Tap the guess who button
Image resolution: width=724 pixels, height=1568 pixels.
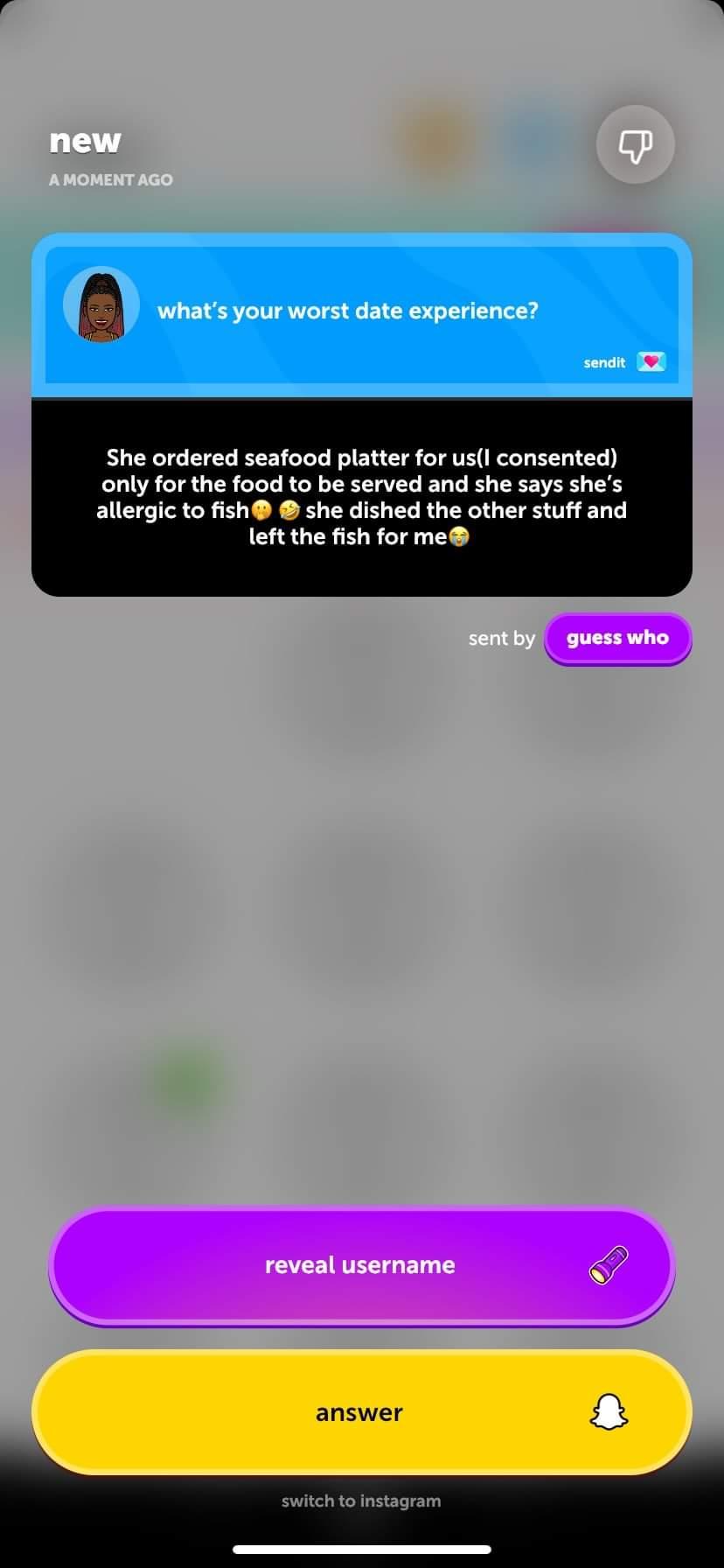coord(617,639)
